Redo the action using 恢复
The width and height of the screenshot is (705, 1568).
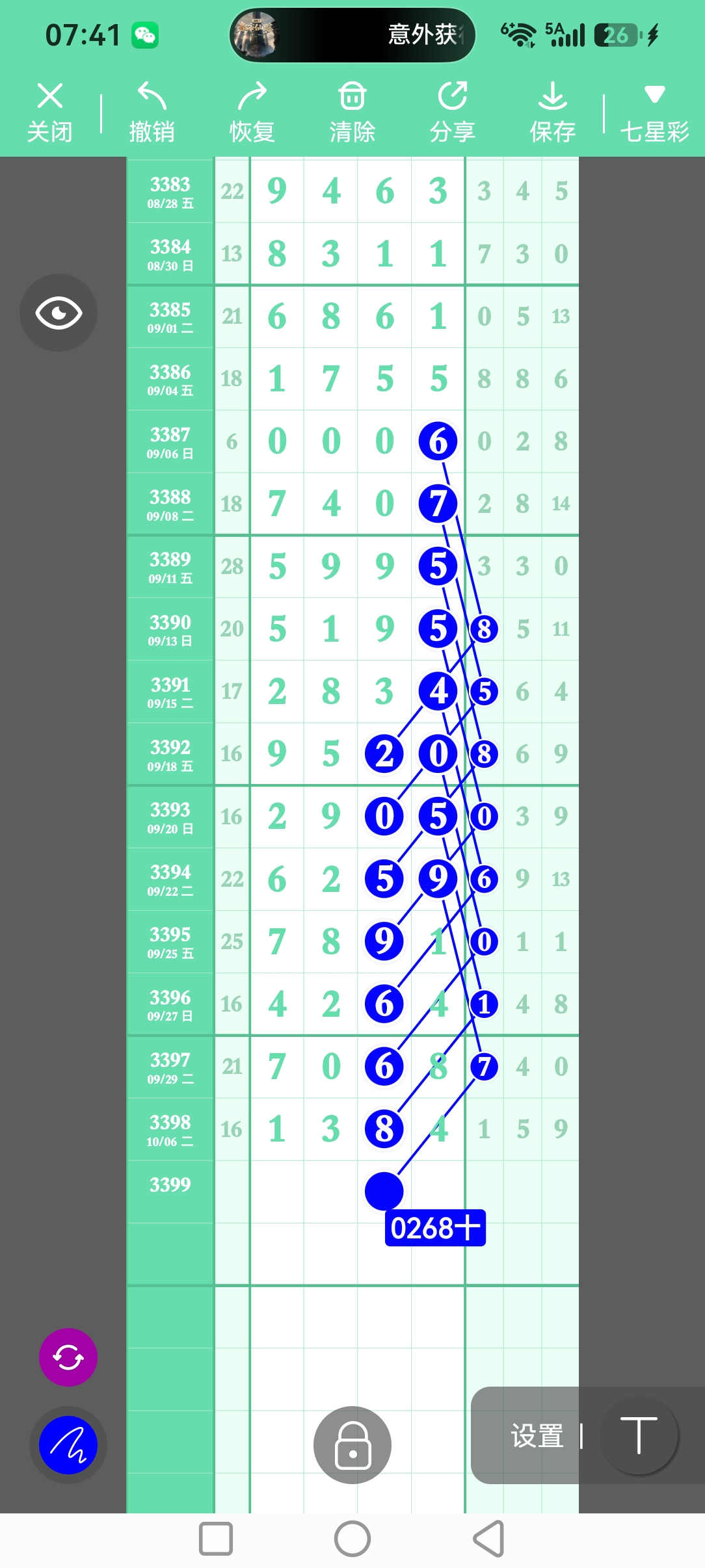[x=252, y=112]
